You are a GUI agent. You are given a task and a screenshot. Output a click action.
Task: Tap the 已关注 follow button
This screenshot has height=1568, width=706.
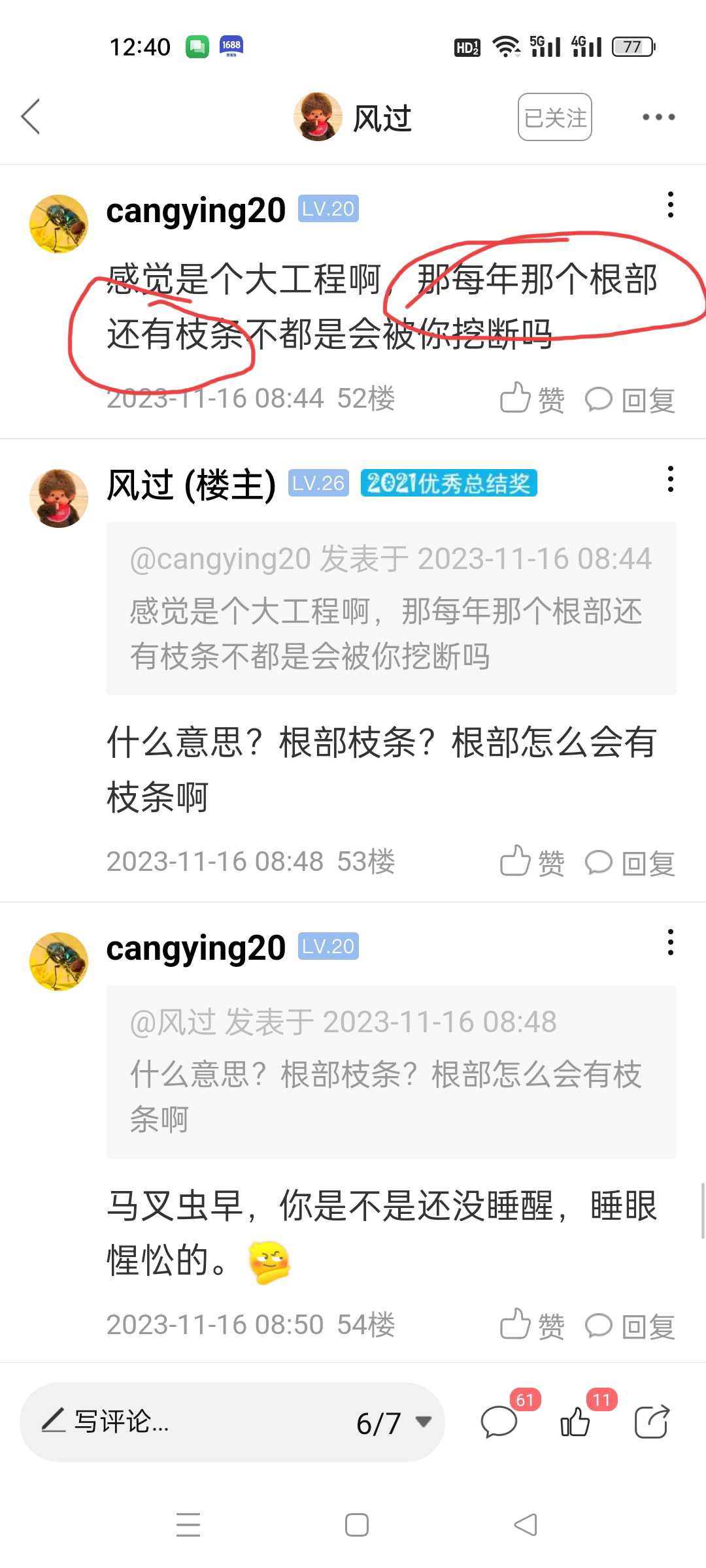pyautogui.click(x=555, y=117)
